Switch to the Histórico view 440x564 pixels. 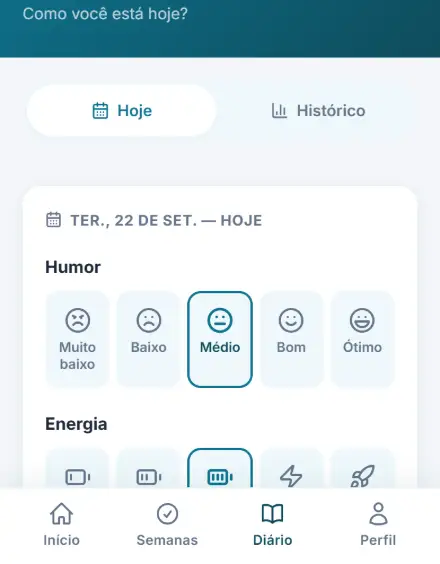318,110
